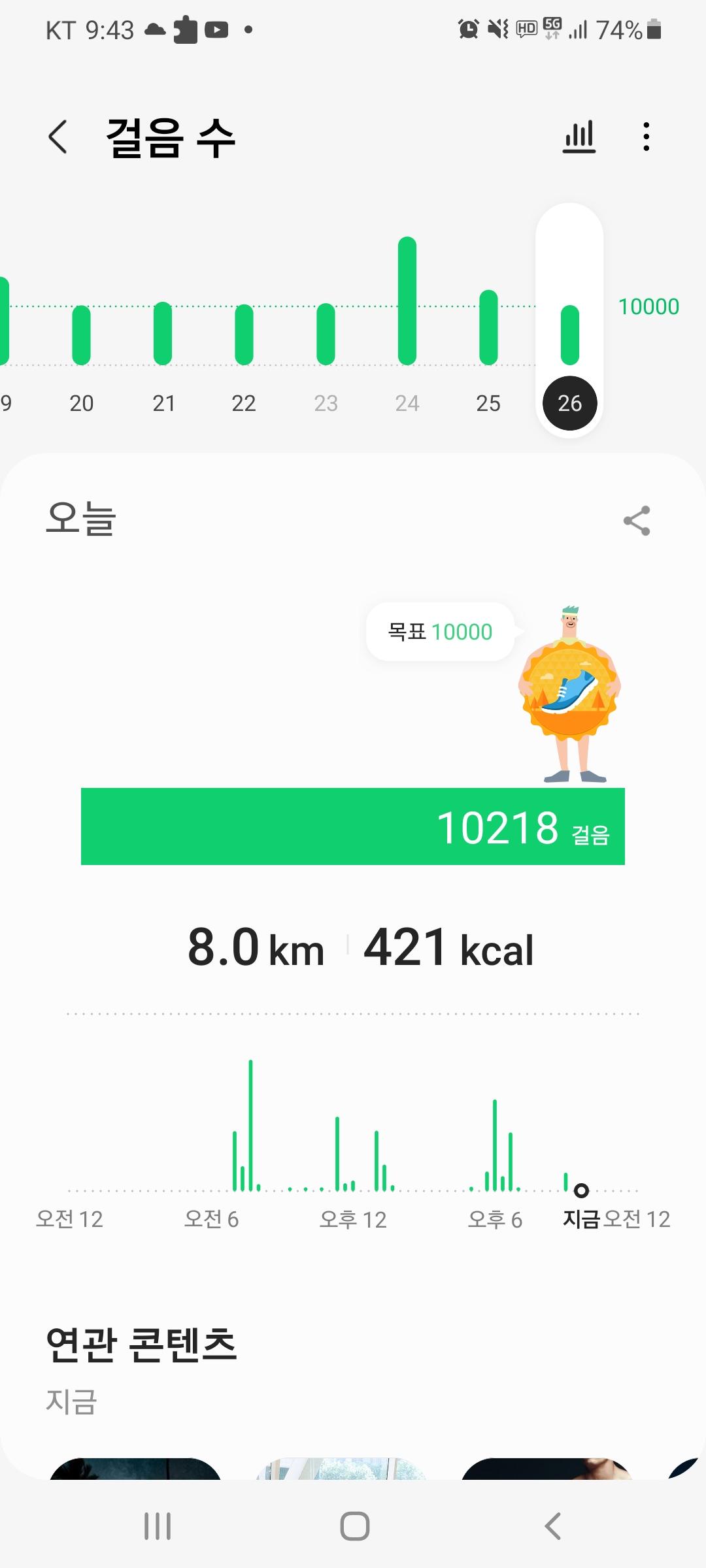
Task: Open the step trends chart icon
Action: point(579,137)
